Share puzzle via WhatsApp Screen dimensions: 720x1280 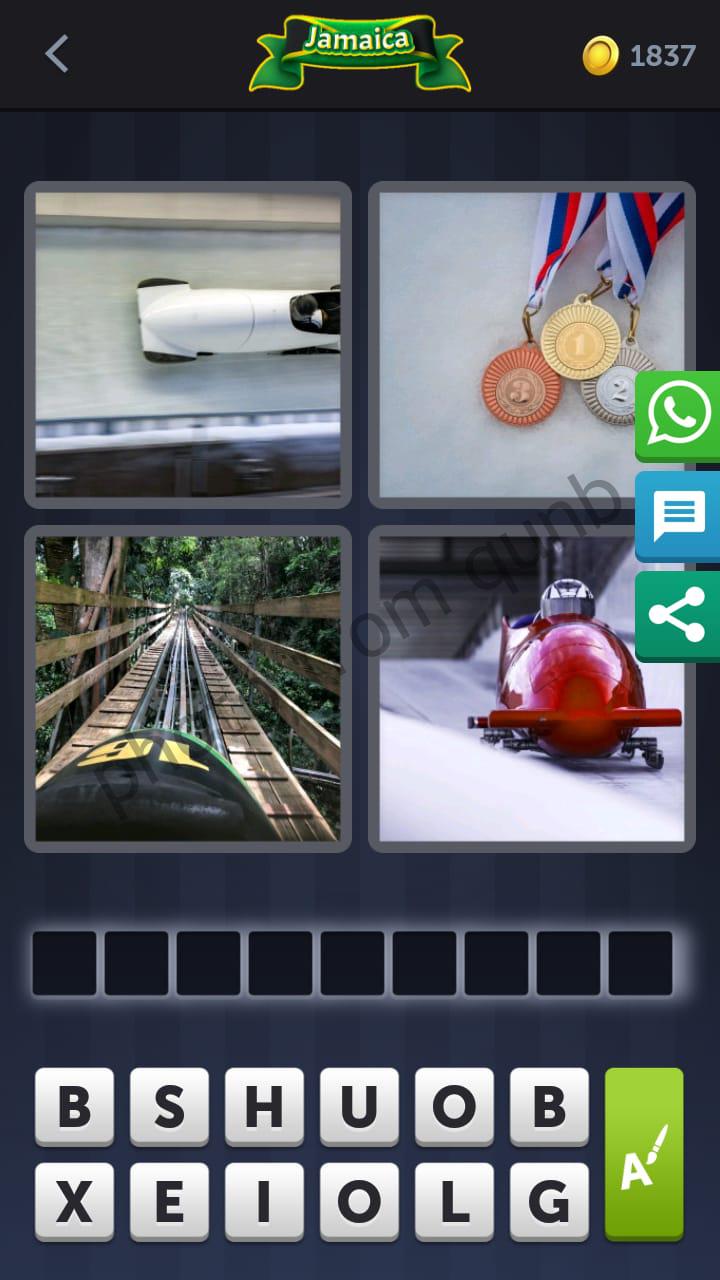tap(679, 415)
